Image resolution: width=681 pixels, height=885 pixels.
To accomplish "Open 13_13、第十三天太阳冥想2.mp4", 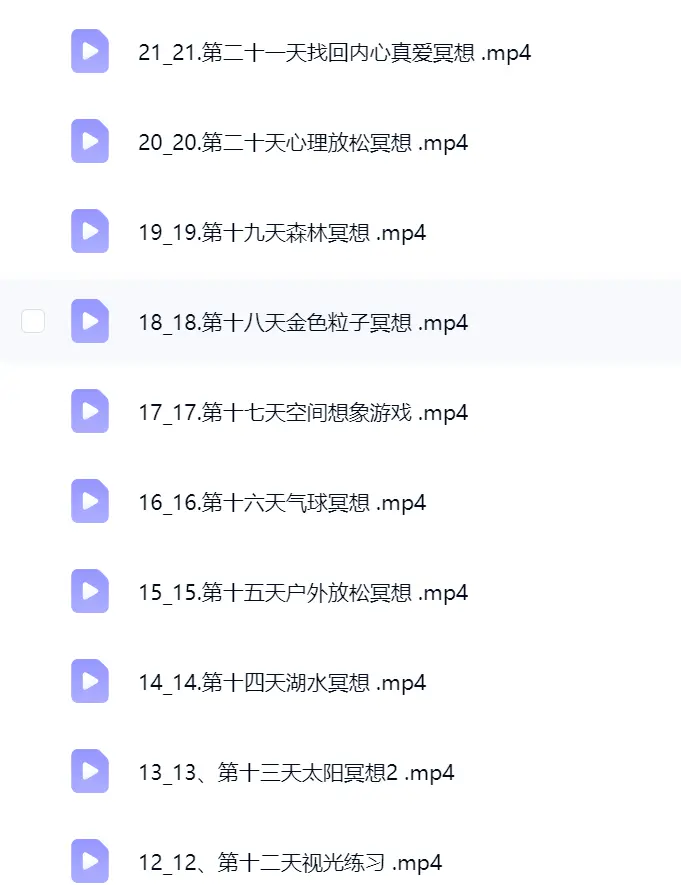I will [296, 772].
